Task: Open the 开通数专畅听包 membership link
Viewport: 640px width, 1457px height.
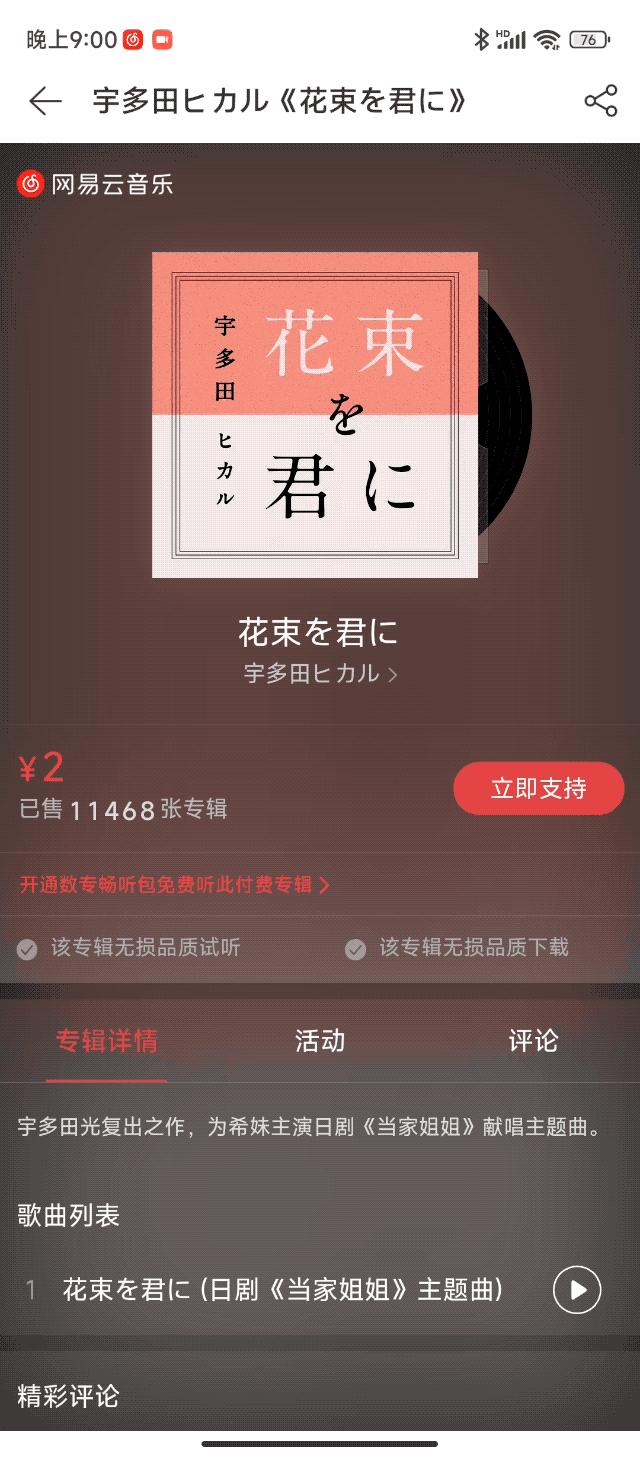Action: (175, 885)
